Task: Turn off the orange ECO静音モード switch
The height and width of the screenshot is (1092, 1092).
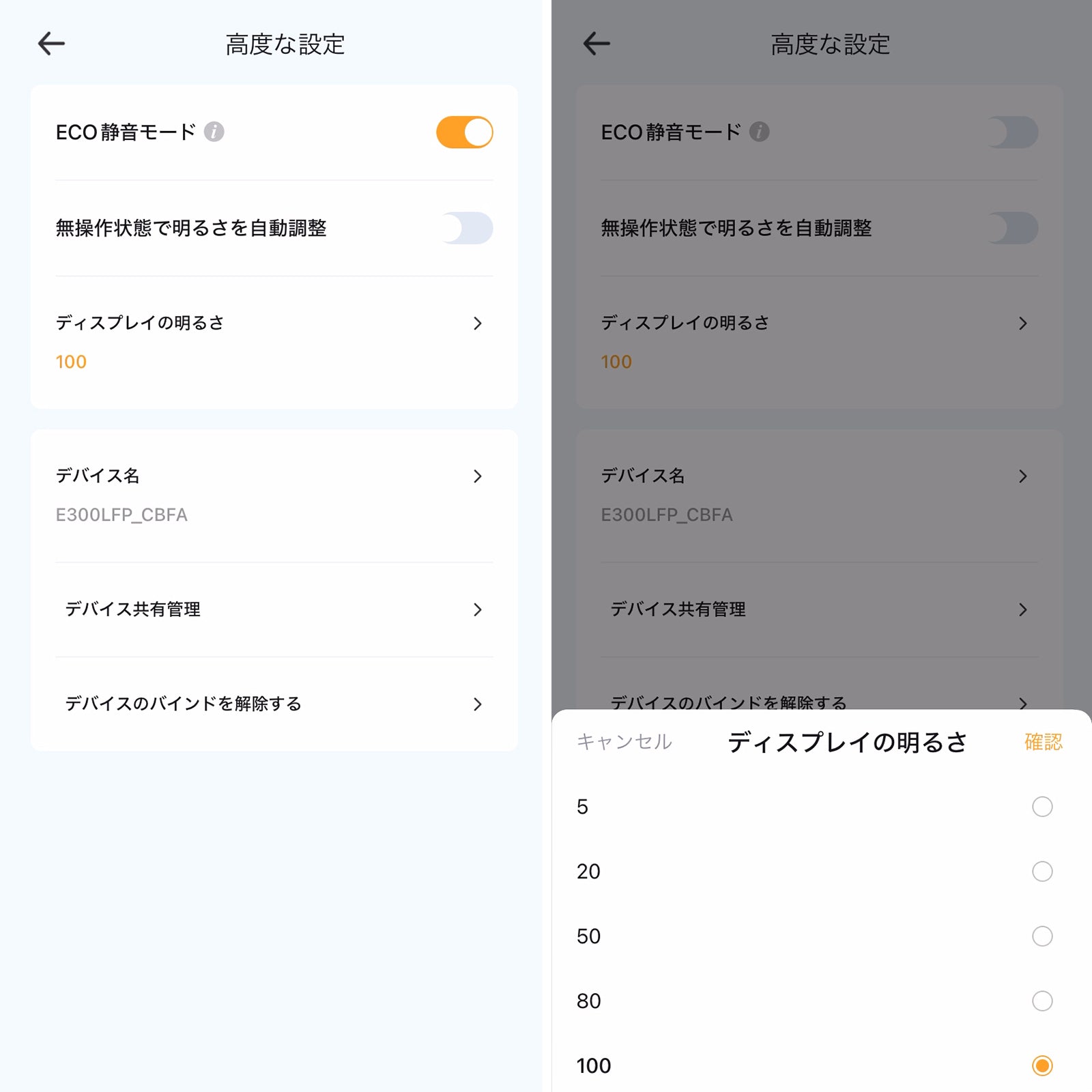Action: point(464,132)
